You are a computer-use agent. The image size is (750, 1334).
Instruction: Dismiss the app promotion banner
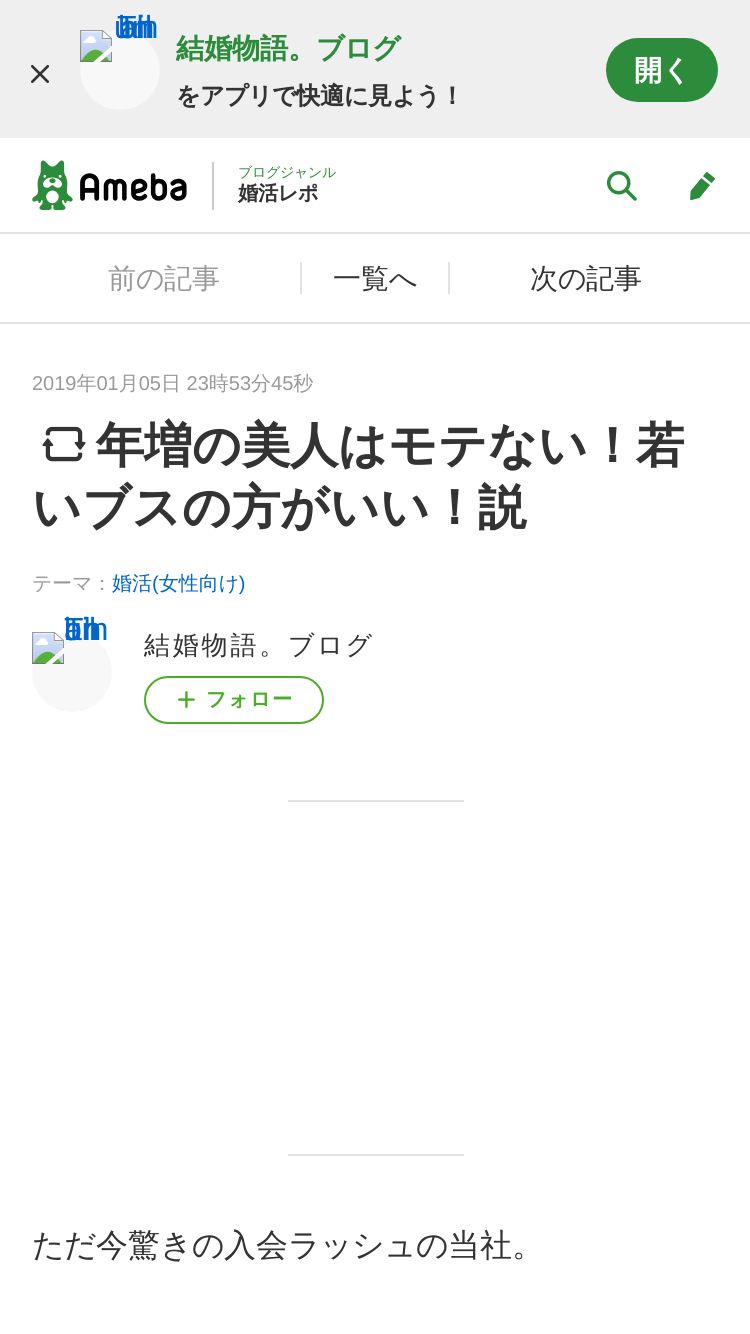(40, 73)
